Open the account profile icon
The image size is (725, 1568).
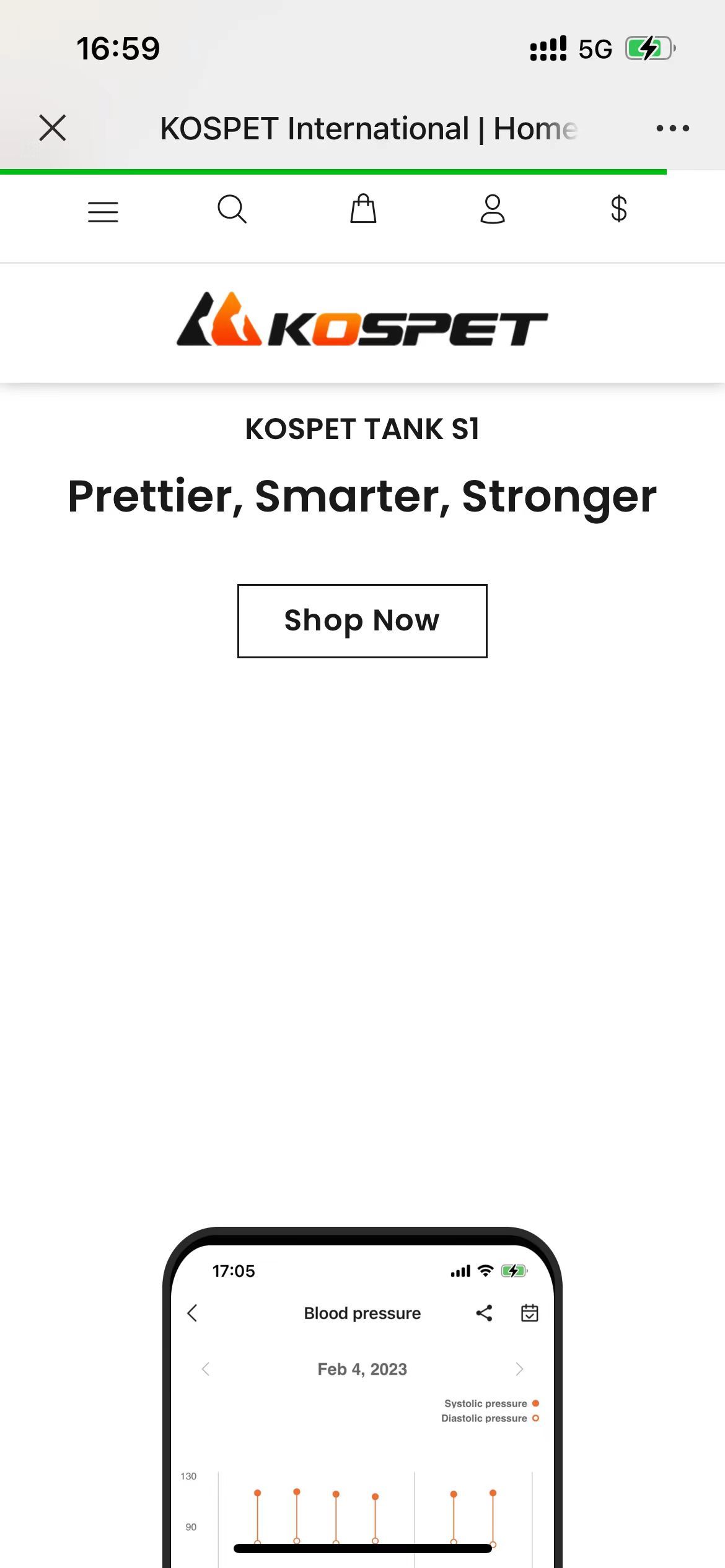pos(493,209)
